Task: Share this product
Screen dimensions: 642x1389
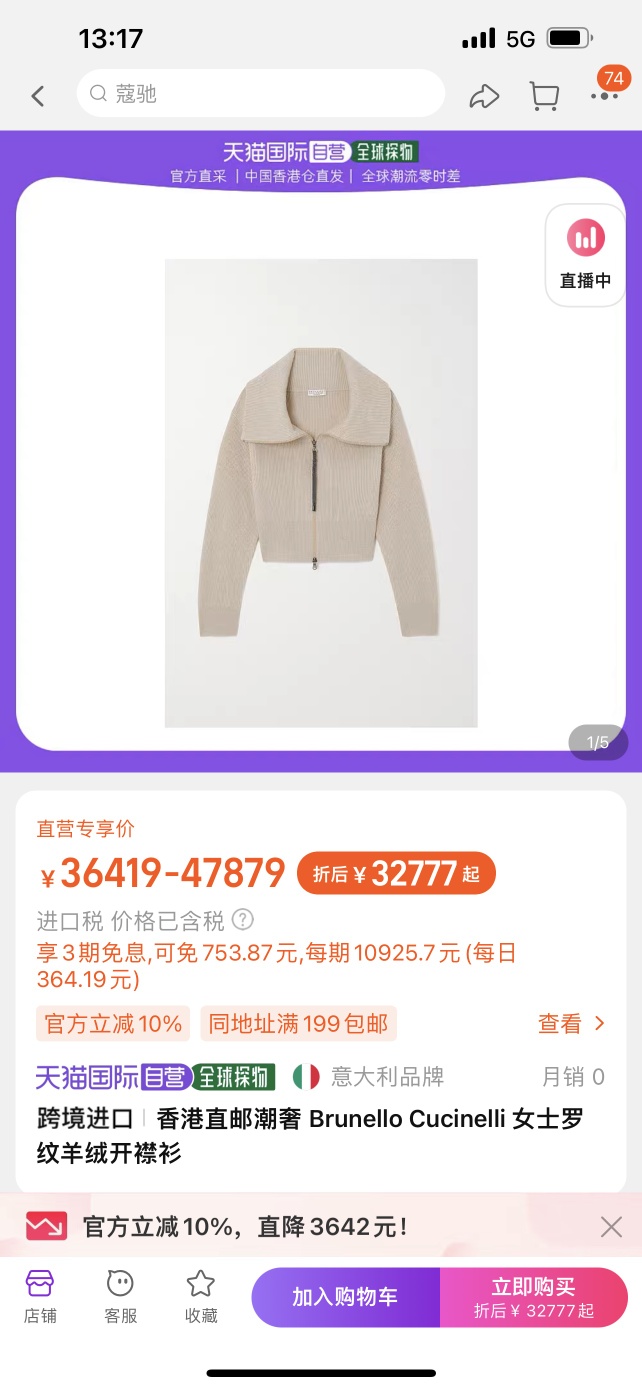Action: click(x=484, y=96)
